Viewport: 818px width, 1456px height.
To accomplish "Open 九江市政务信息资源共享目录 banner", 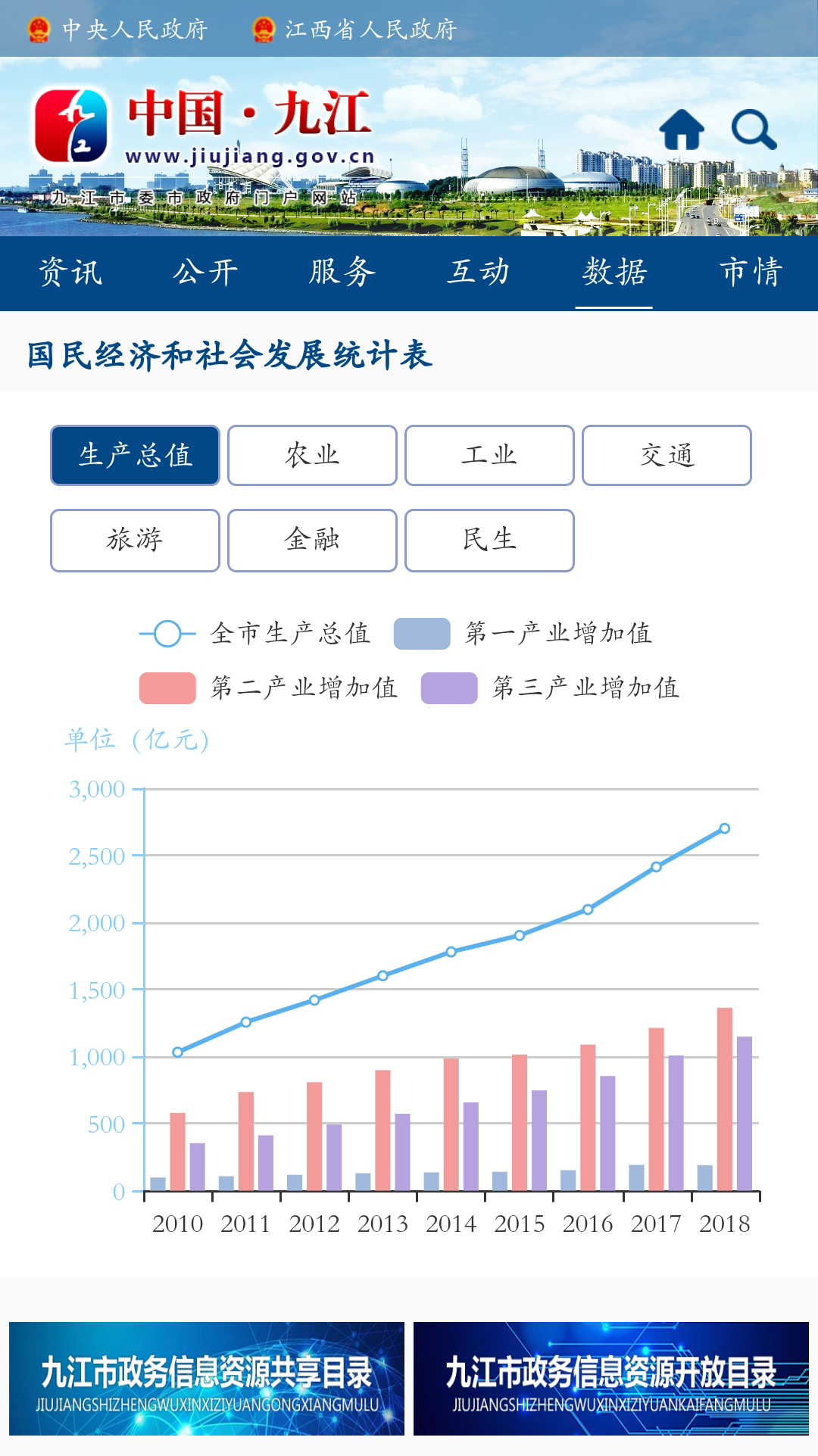I will click(x=206, y=1378).
